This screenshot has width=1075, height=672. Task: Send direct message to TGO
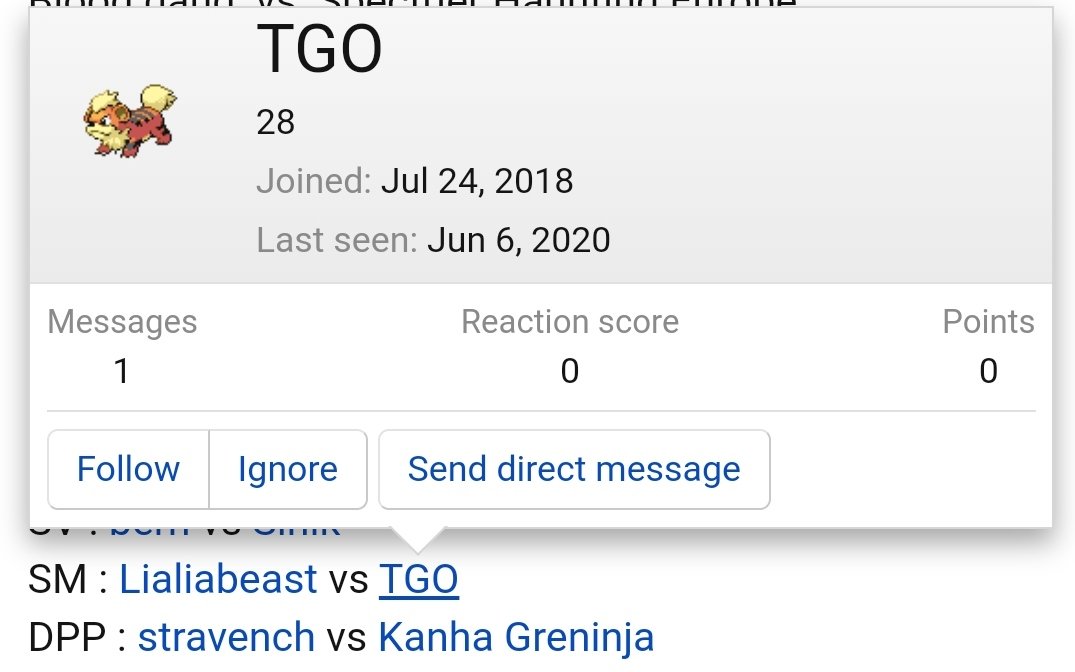[574, 469]
